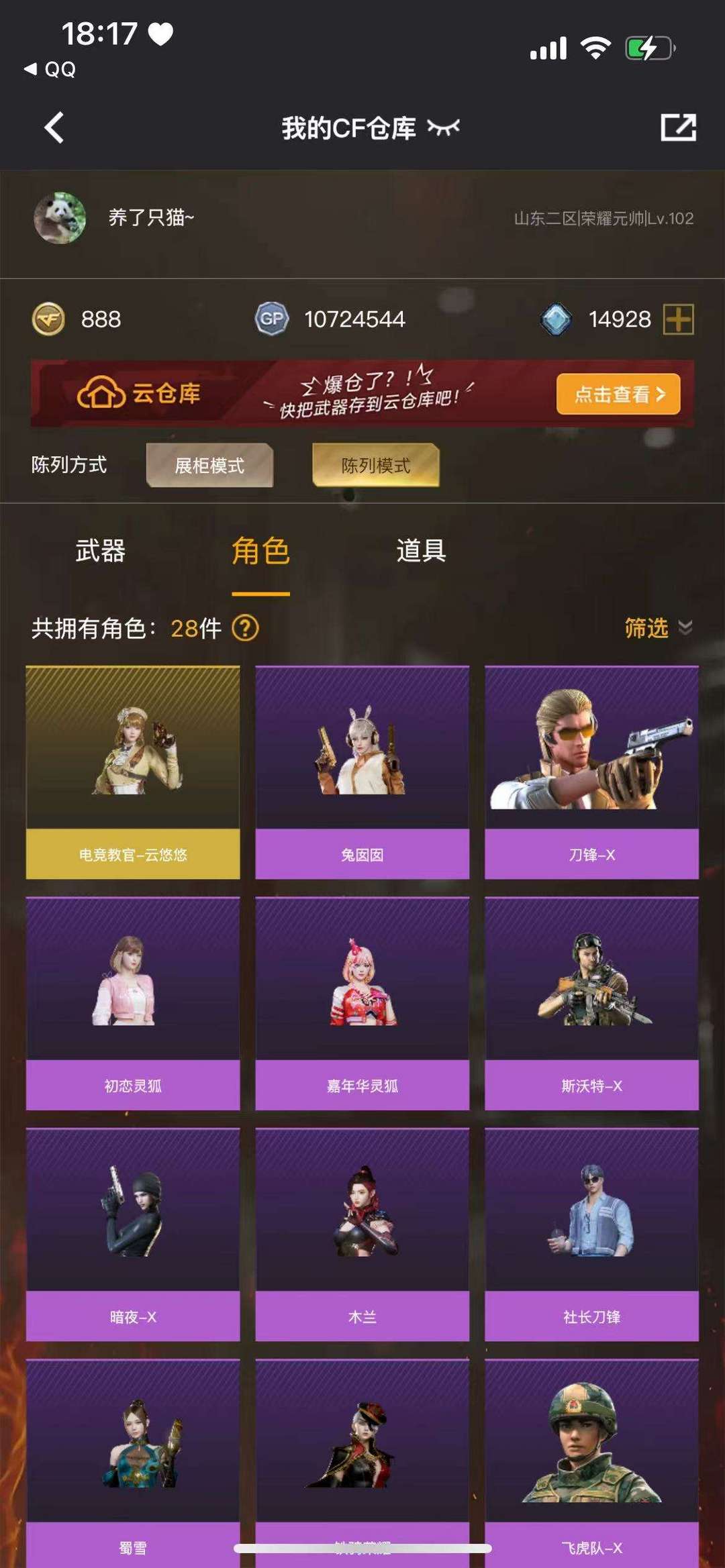Tap the closed-eye hide icon

pos(443,127)
